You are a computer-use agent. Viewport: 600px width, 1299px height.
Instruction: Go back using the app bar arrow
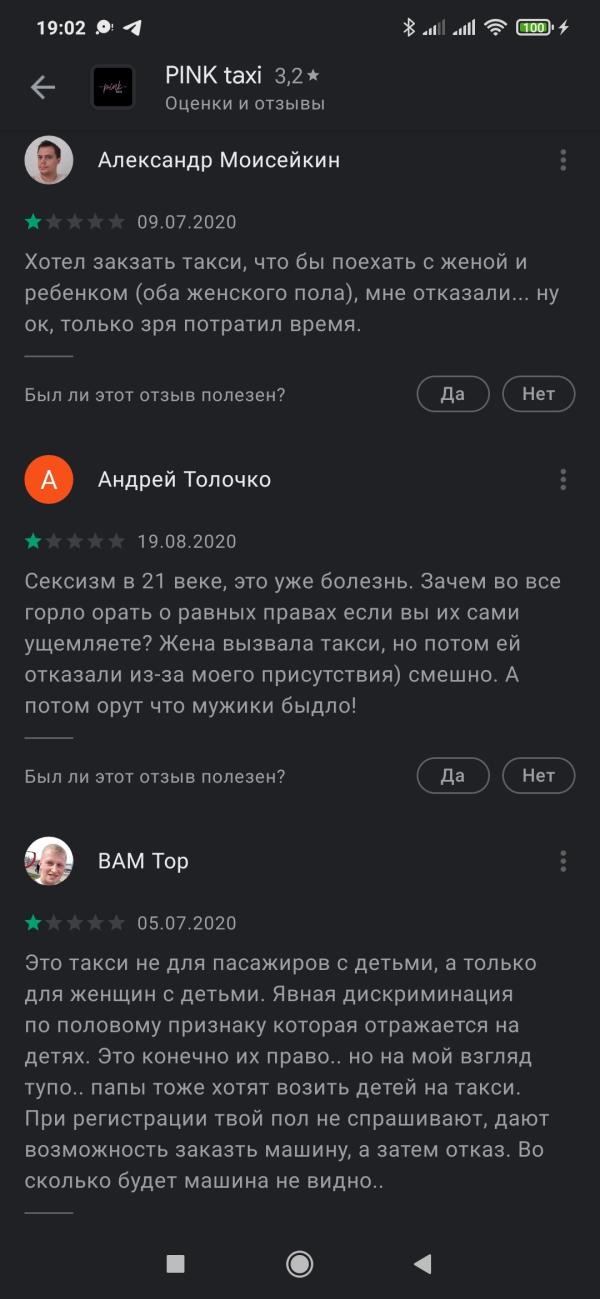43,88
